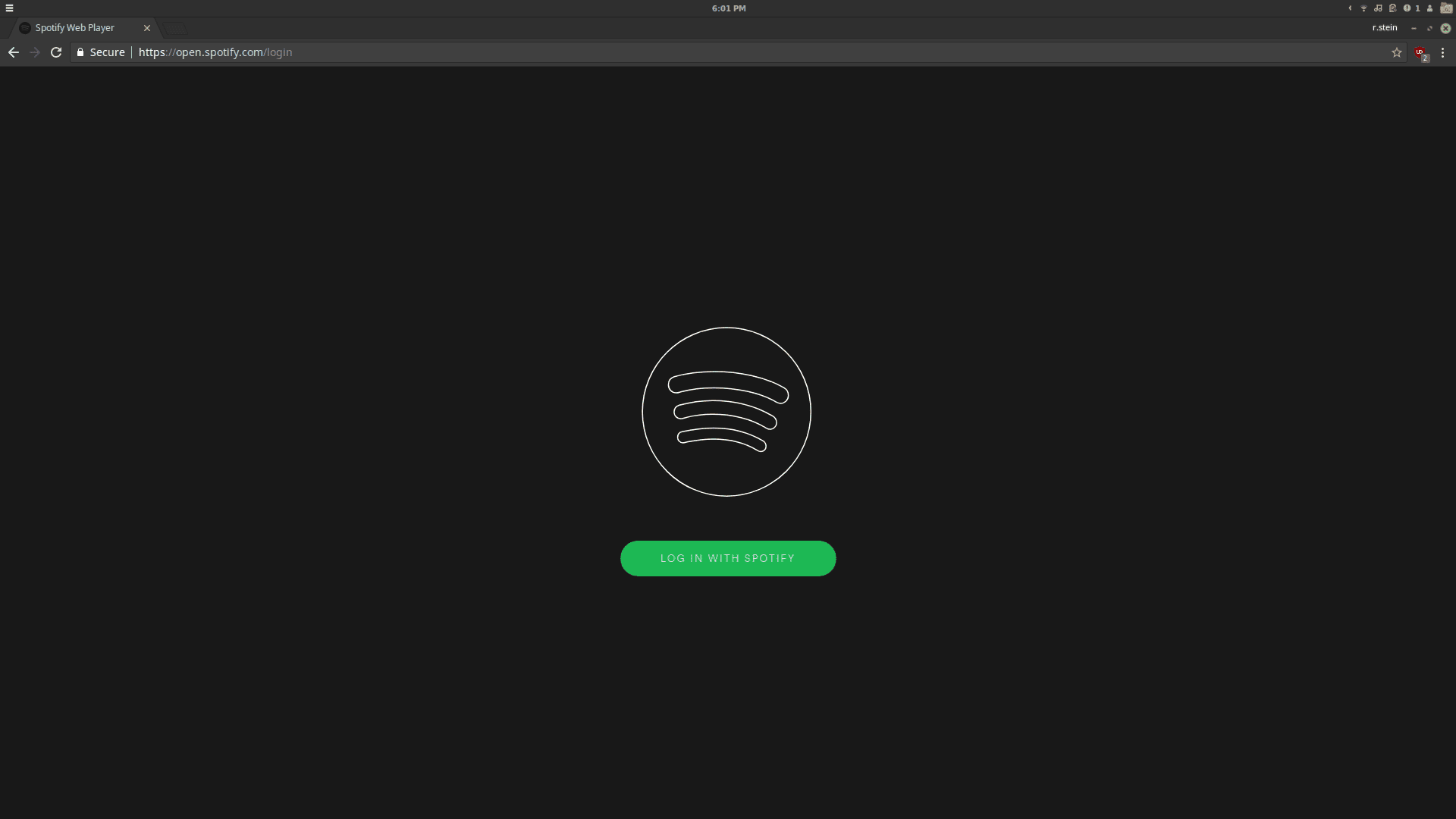This screenshot has height=819, width=1456.
Task: Minimize the browser window
Action: pos(1414,28)
